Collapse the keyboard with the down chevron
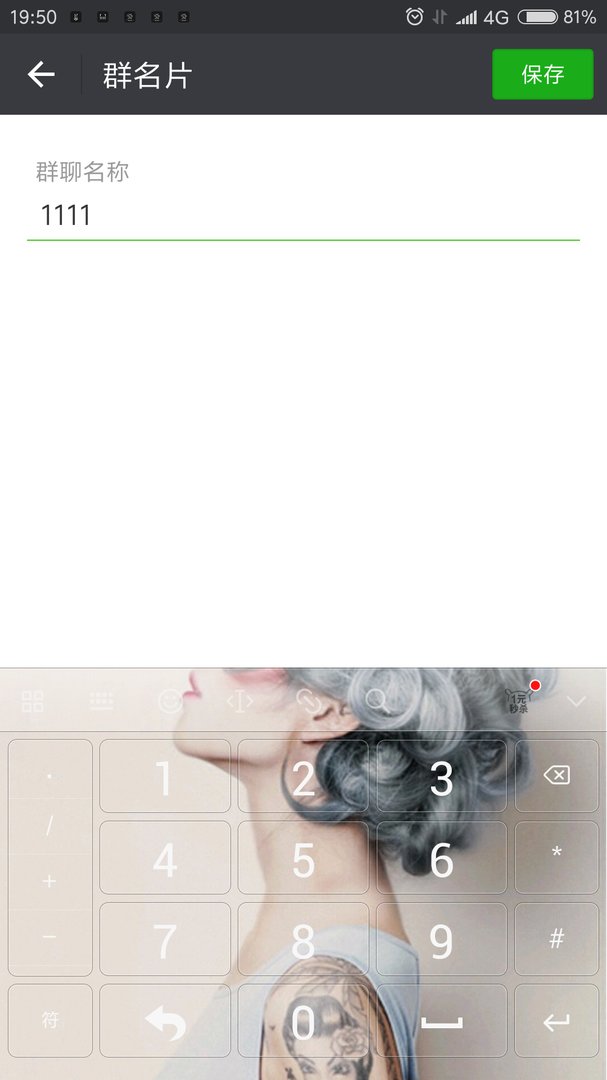The image size is (607, 1080). [x=576, y=701]
